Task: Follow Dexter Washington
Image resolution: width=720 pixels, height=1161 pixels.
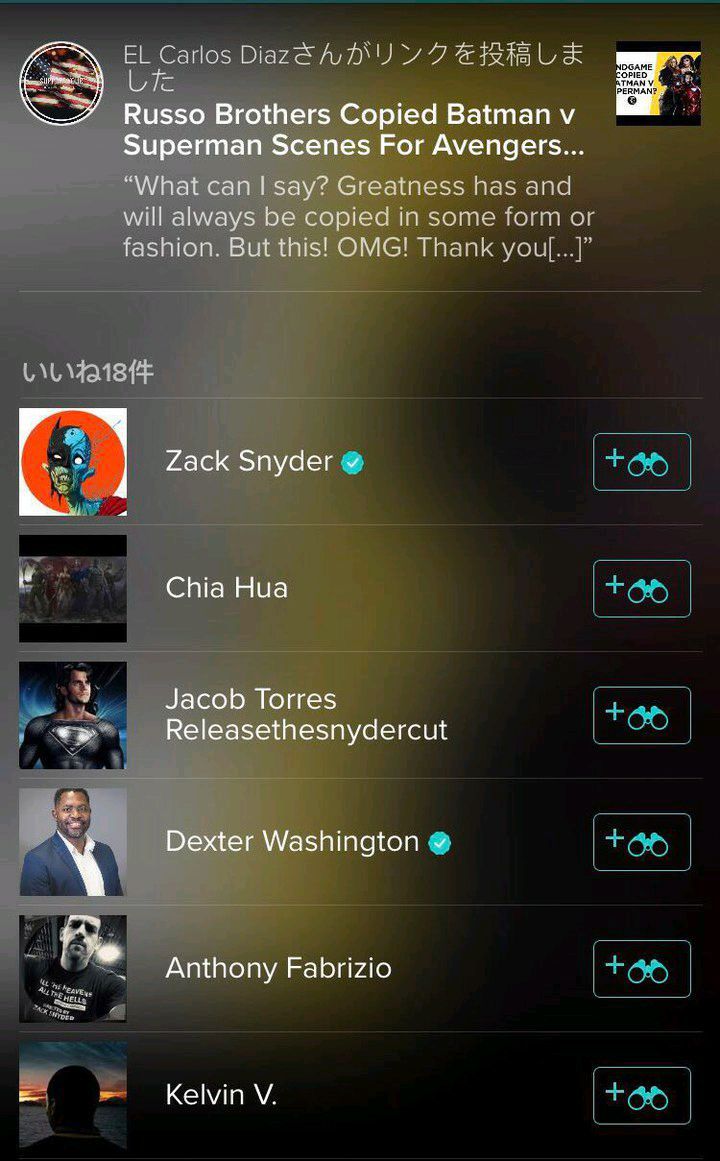Action: point(641,842)
